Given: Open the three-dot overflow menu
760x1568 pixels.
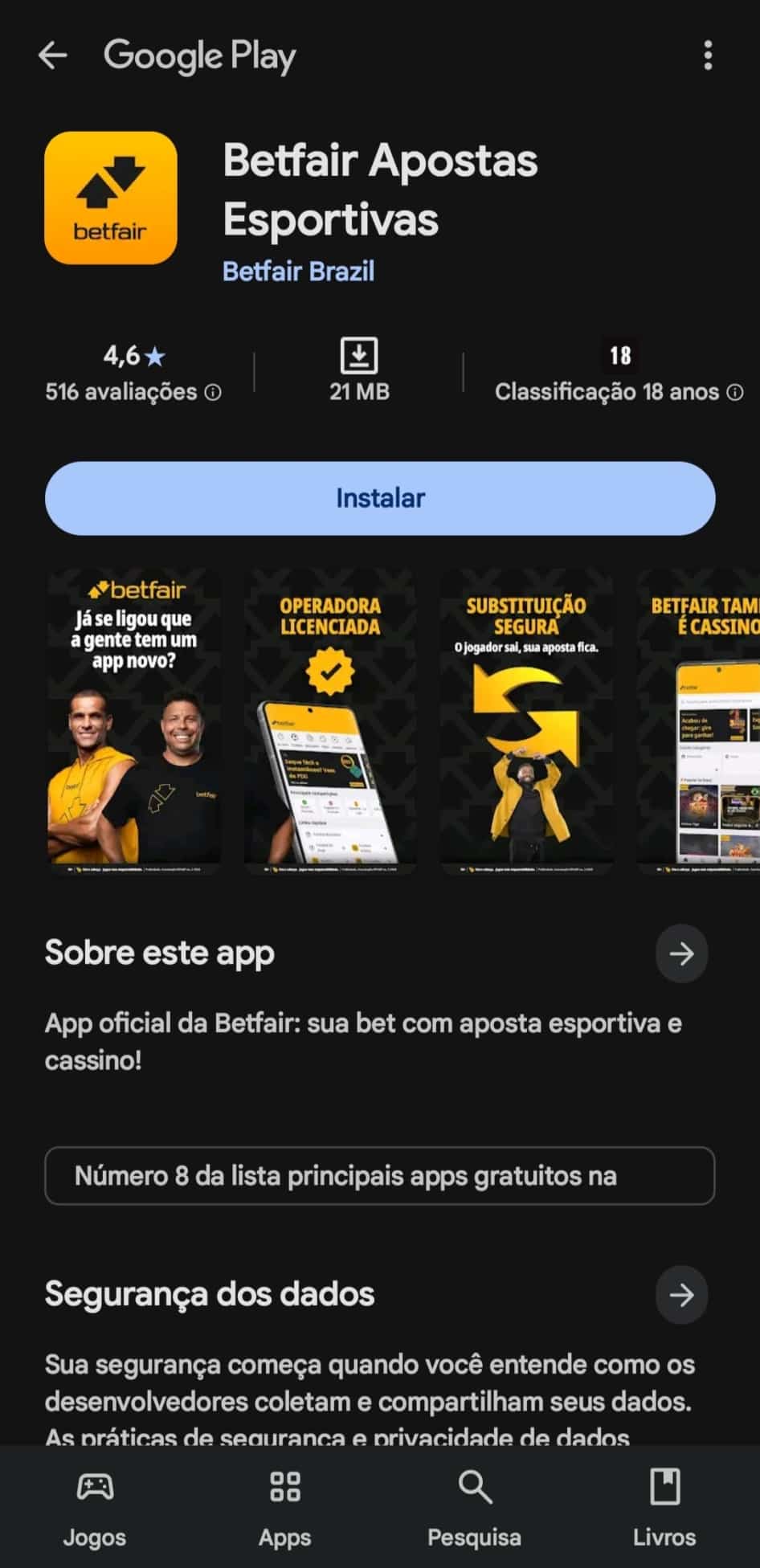Looking at the screenshot, I should click(708, 55).
